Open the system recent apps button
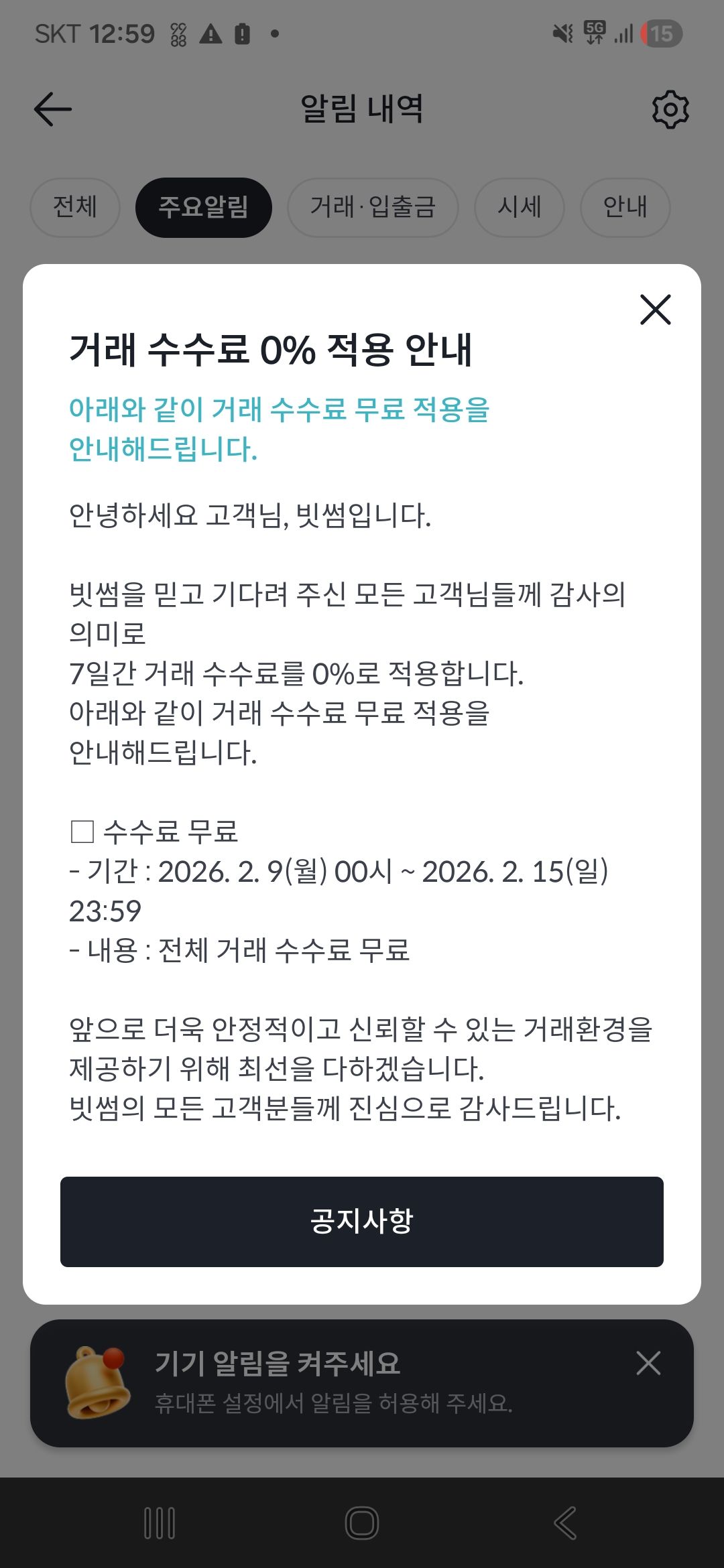The image size is (724, 1568). point(160,1522)
